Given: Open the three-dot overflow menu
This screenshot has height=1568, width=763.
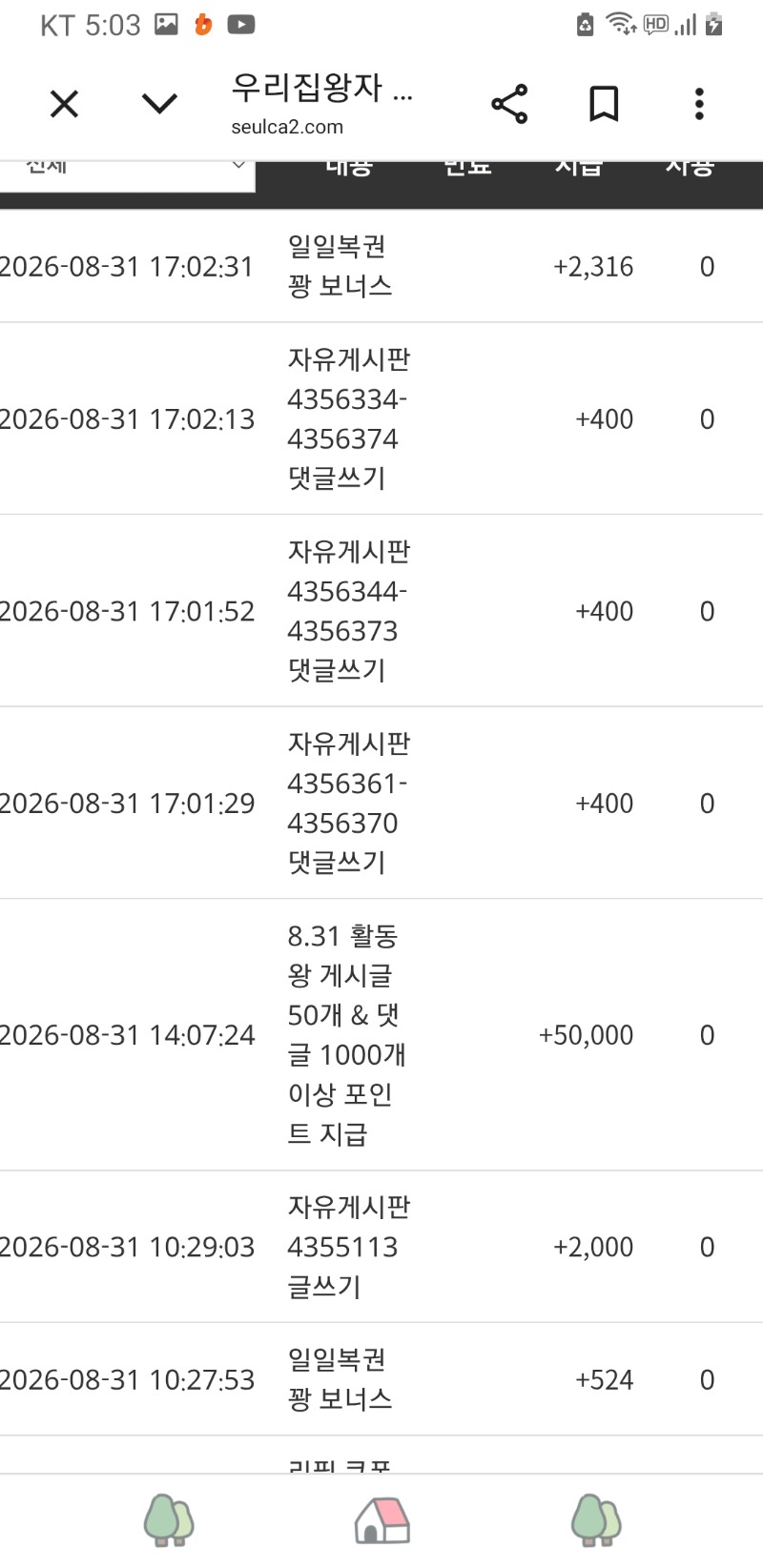Looking at the screenshot, I should [699, 104].
